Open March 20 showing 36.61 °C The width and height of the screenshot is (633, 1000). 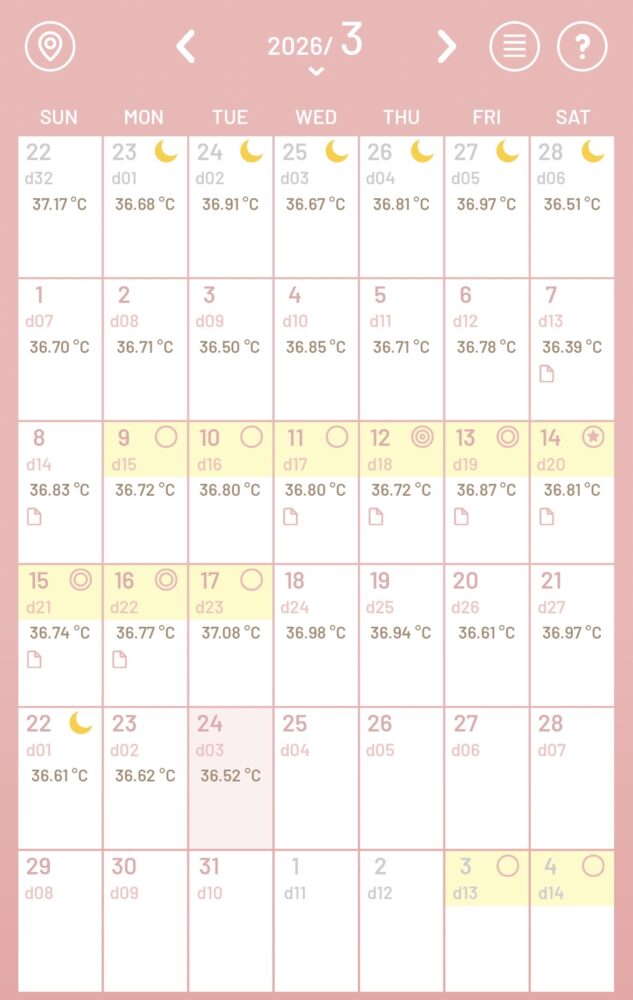(487, 635)
